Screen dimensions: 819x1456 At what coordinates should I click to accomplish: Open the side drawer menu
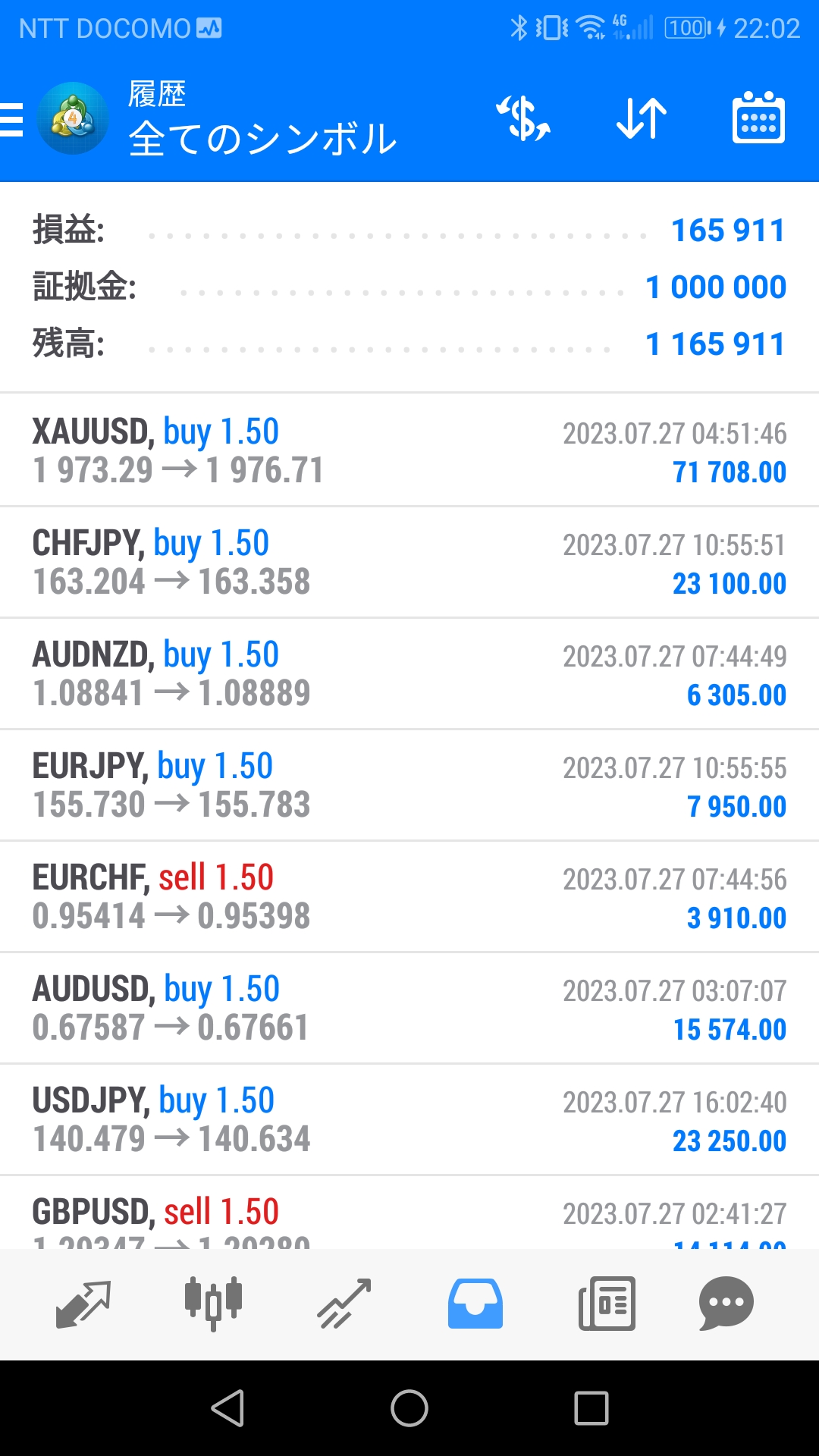[14, 120]
